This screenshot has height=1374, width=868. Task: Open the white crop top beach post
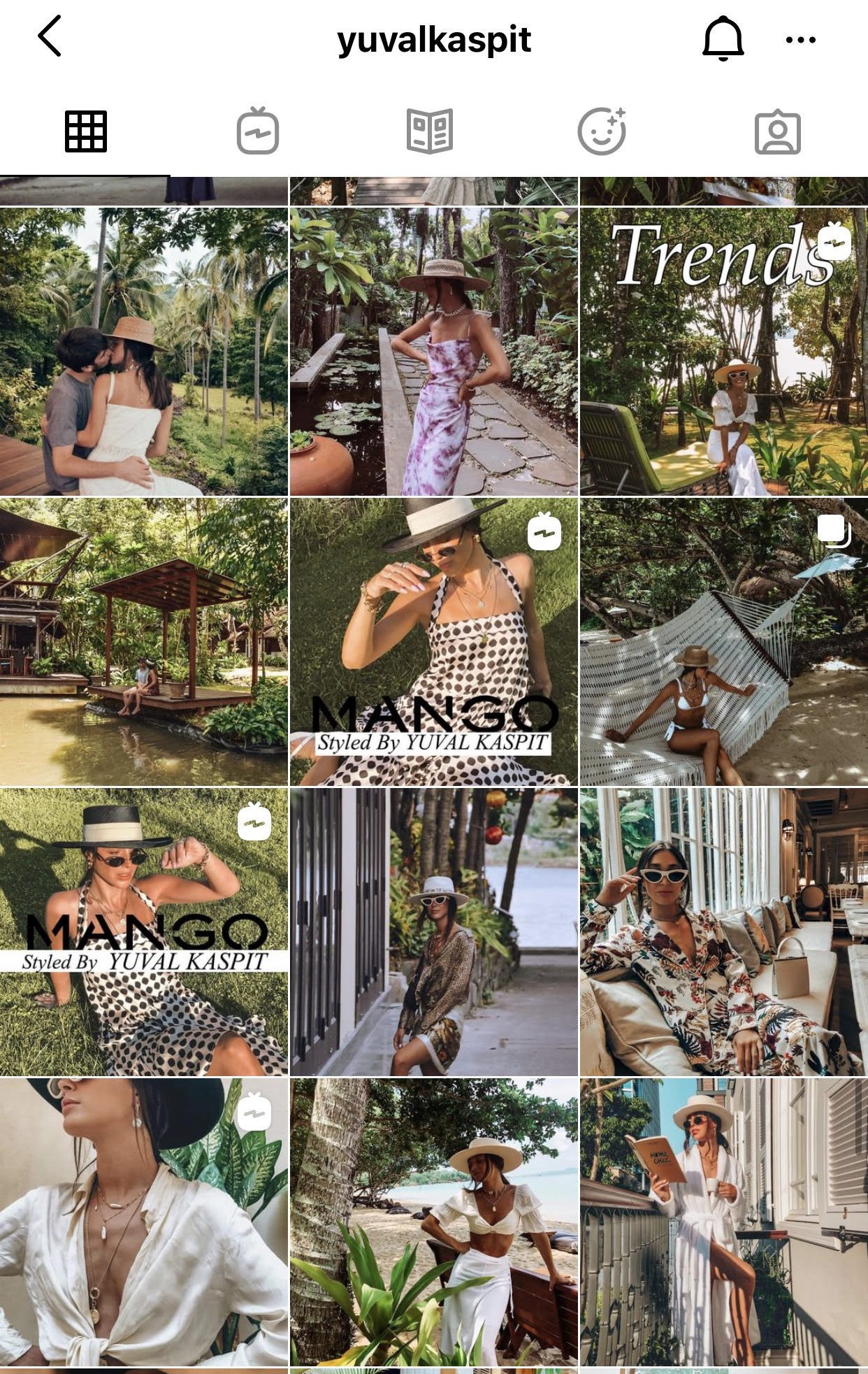pos(433,1222)
